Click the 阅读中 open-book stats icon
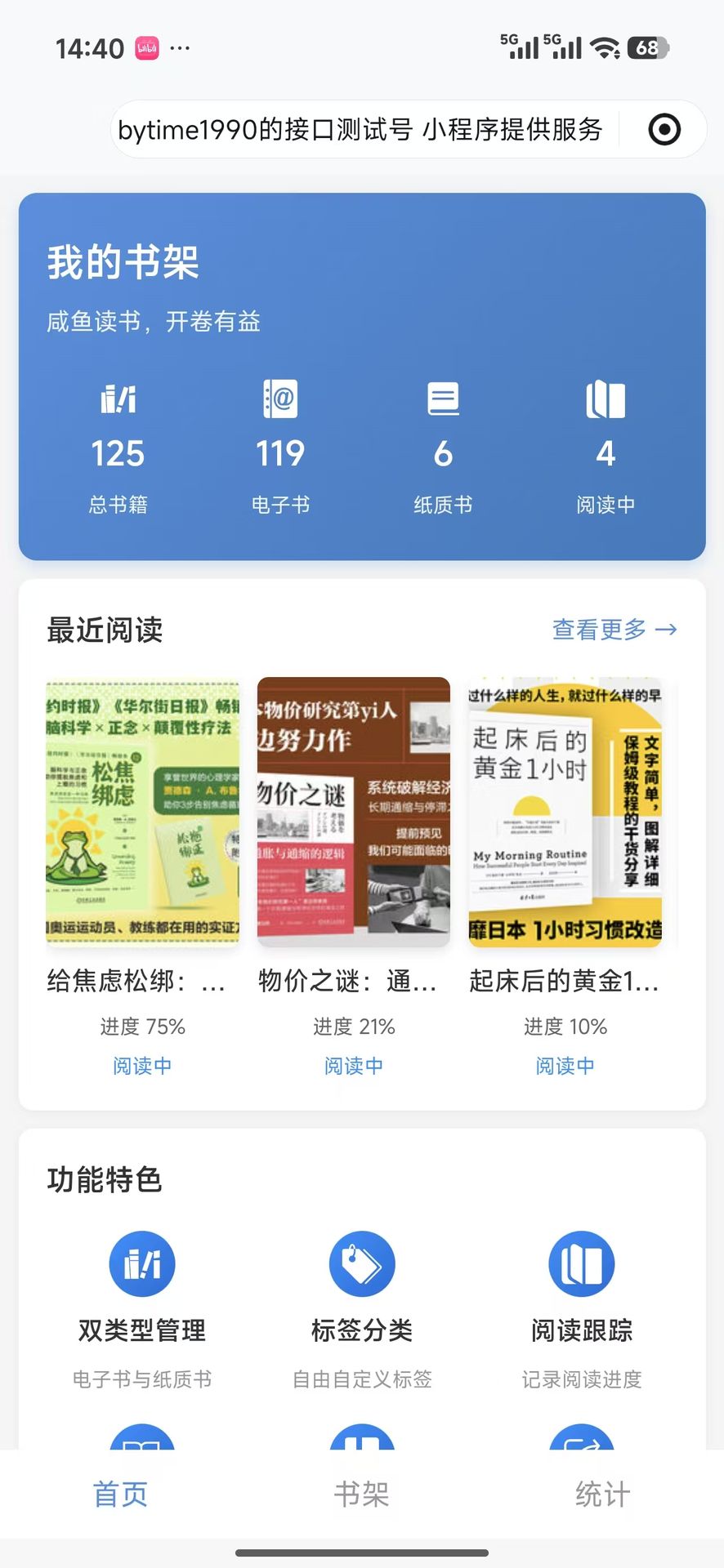The width and height of the screenshot is (724, 1568). pos(605,400)
